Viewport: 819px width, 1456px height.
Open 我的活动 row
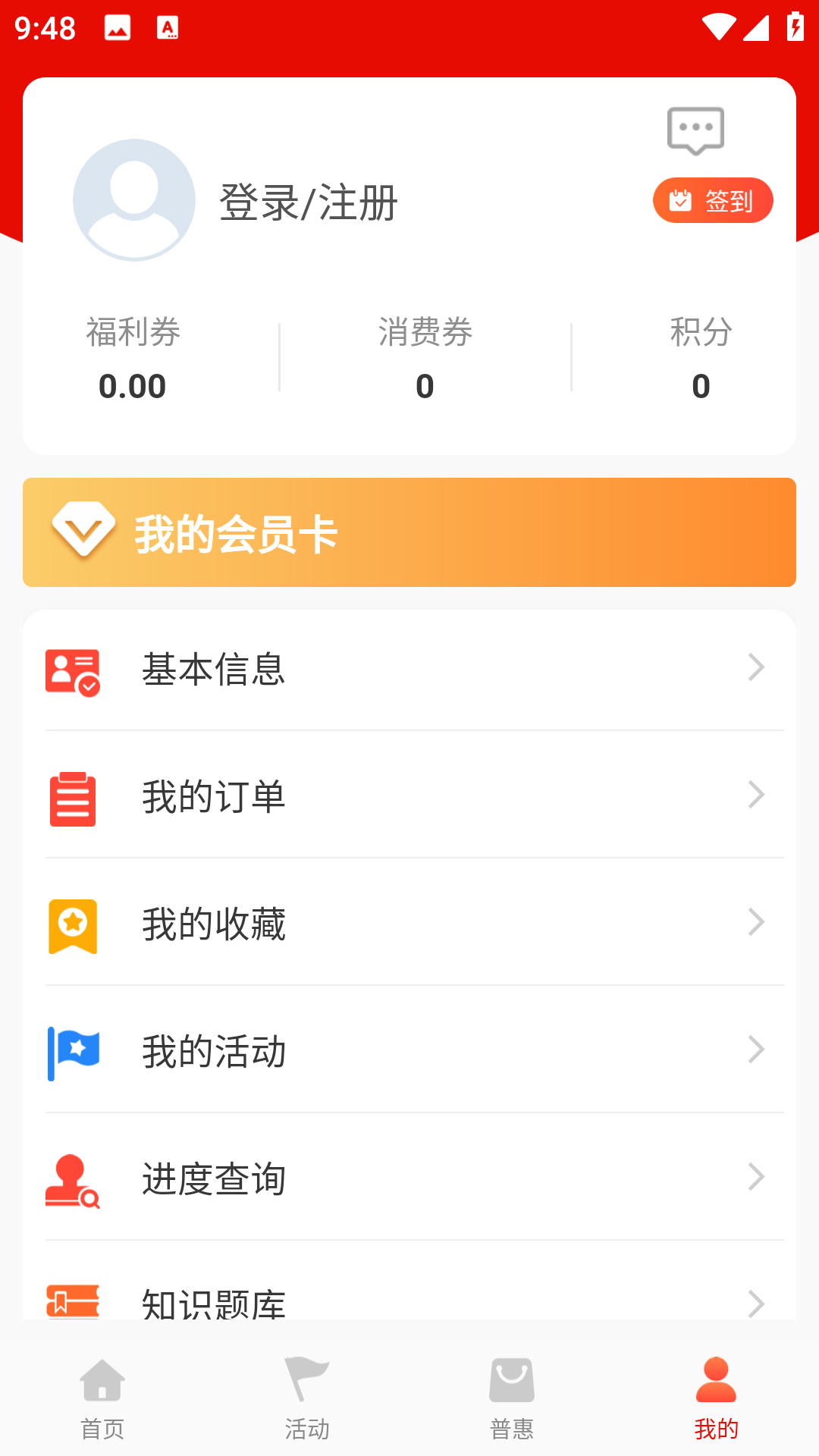(409, 1051)
